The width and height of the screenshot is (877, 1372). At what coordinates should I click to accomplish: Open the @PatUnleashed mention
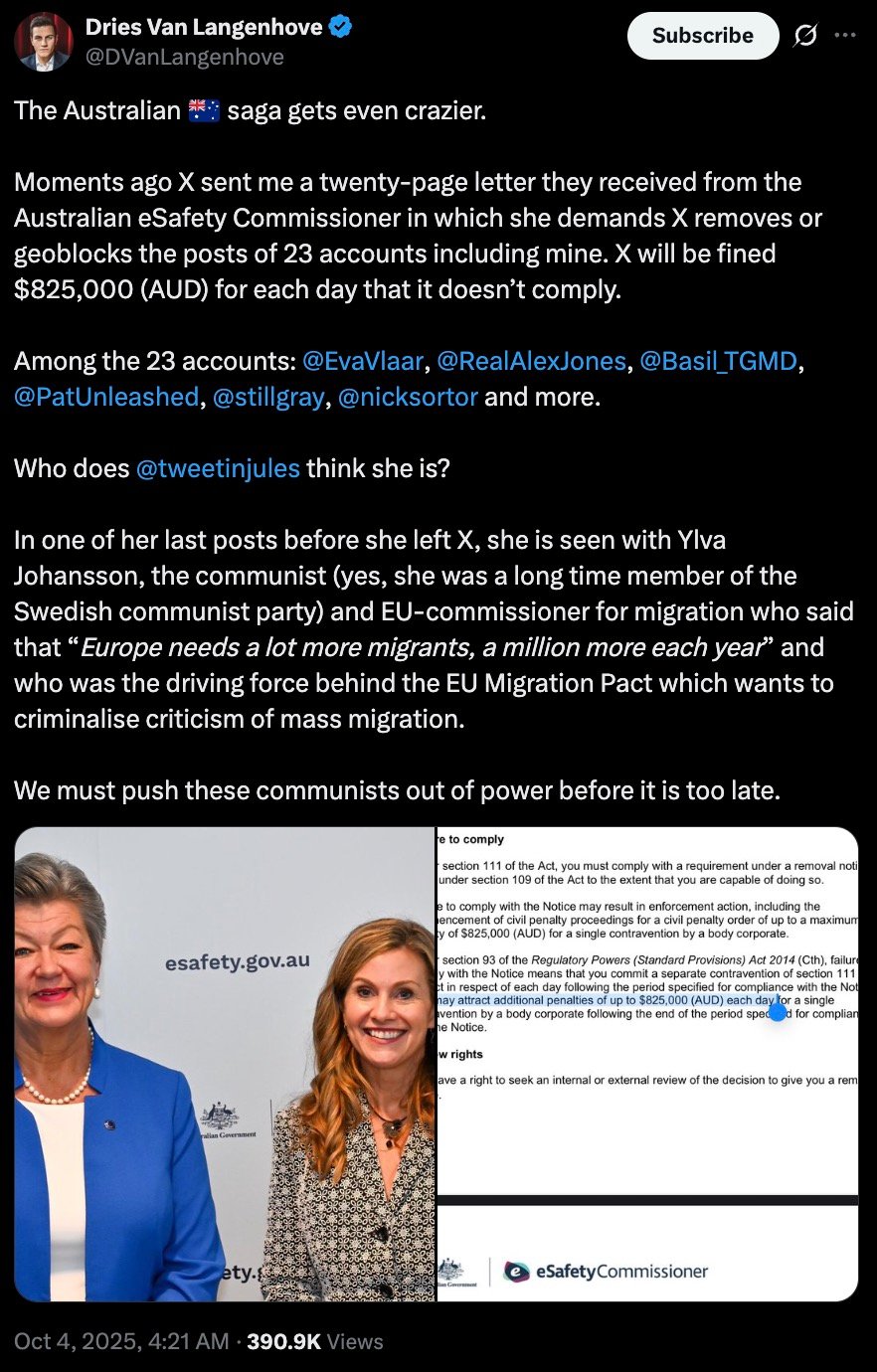click(x=106, y=397)
